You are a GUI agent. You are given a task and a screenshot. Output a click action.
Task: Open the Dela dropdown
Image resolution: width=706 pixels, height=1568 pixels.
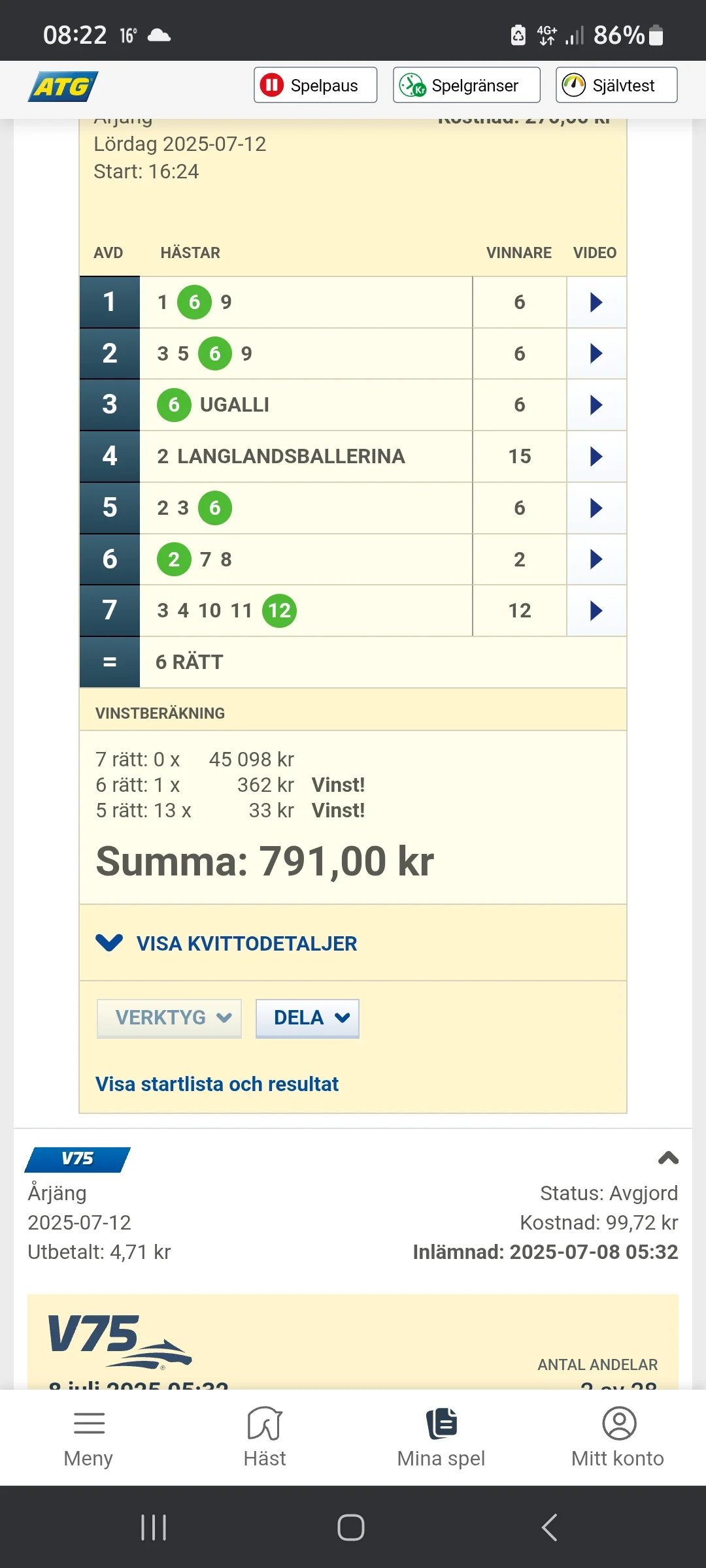(307, 1018)
